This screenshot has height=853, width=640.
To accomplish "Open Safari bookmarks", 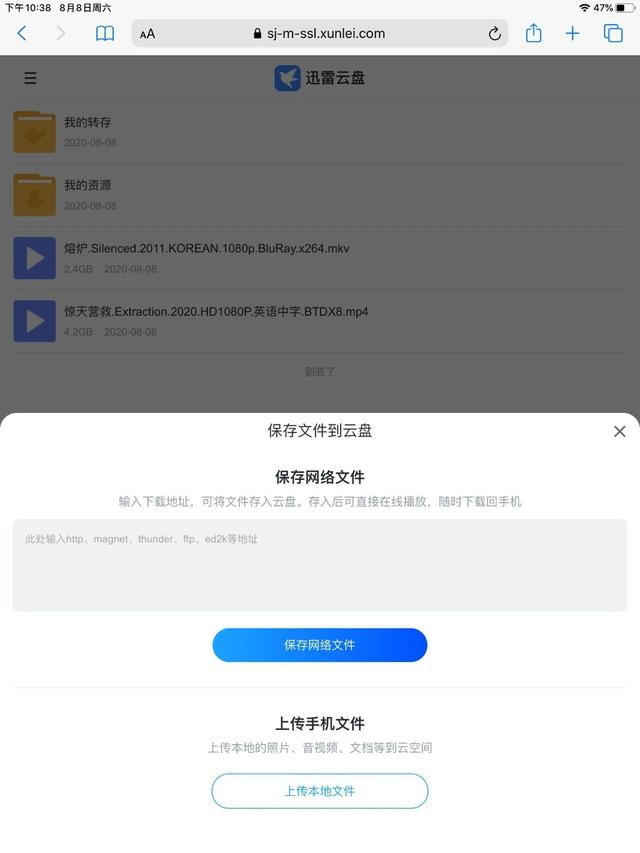I will click(105, 33).
